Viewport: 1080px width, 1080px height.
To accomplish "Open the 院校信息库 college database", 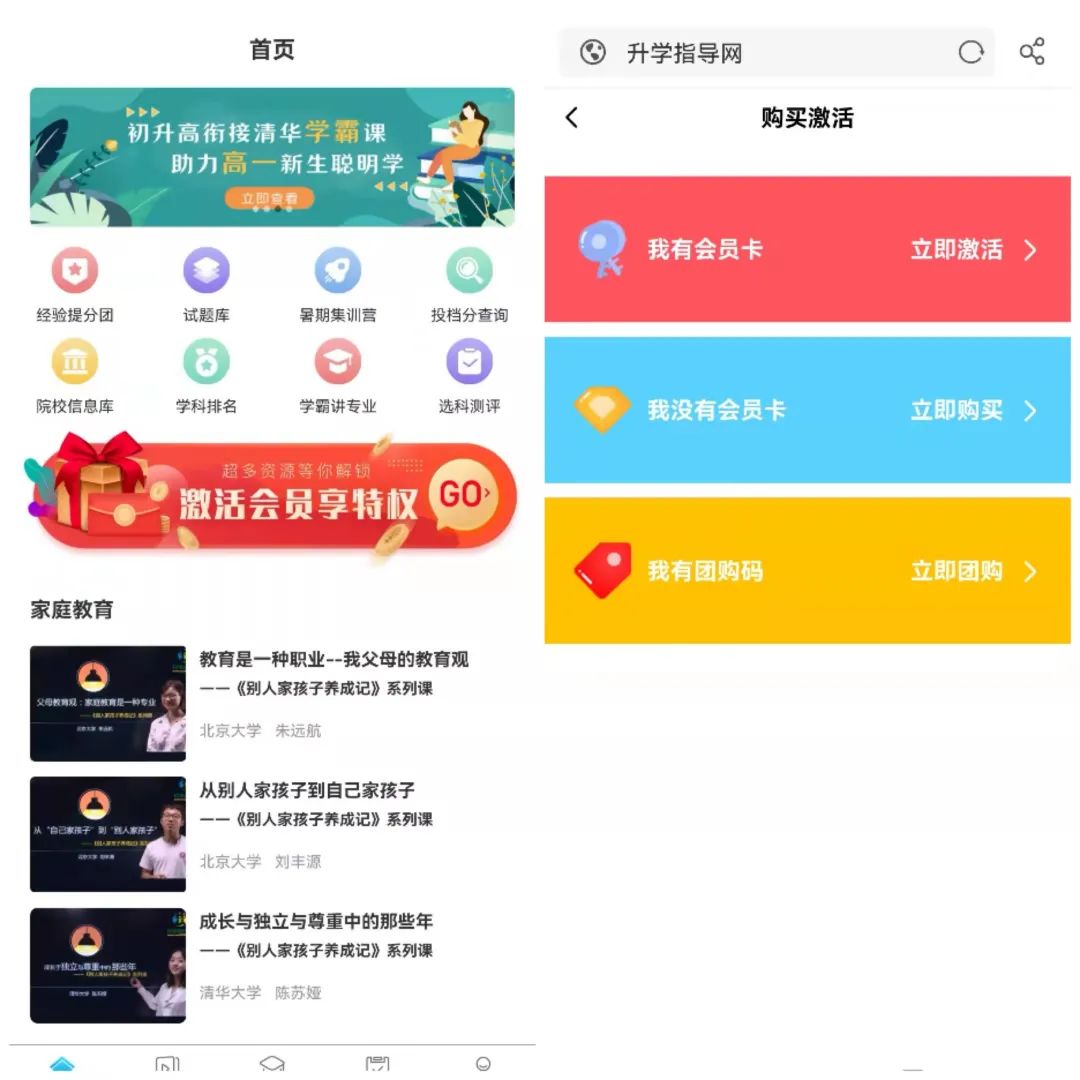I will [75, 376].
